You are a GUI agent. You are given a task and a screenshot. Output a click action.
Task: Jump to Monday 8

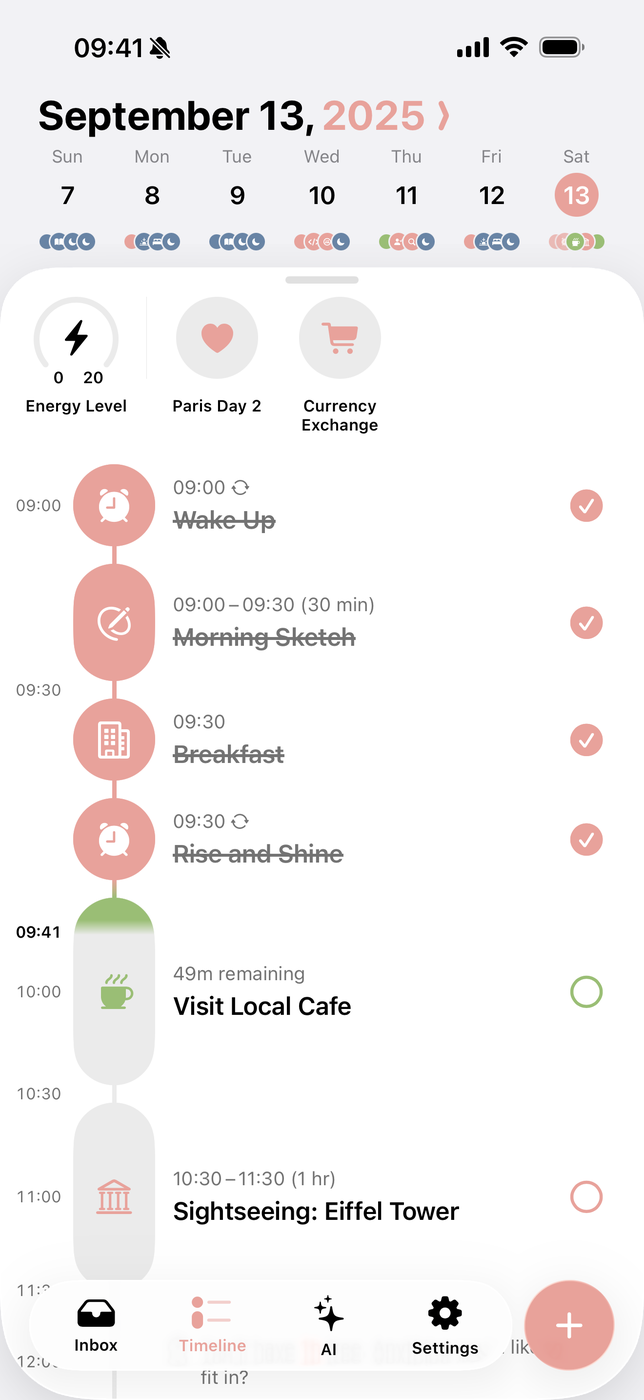pos(152,196)
